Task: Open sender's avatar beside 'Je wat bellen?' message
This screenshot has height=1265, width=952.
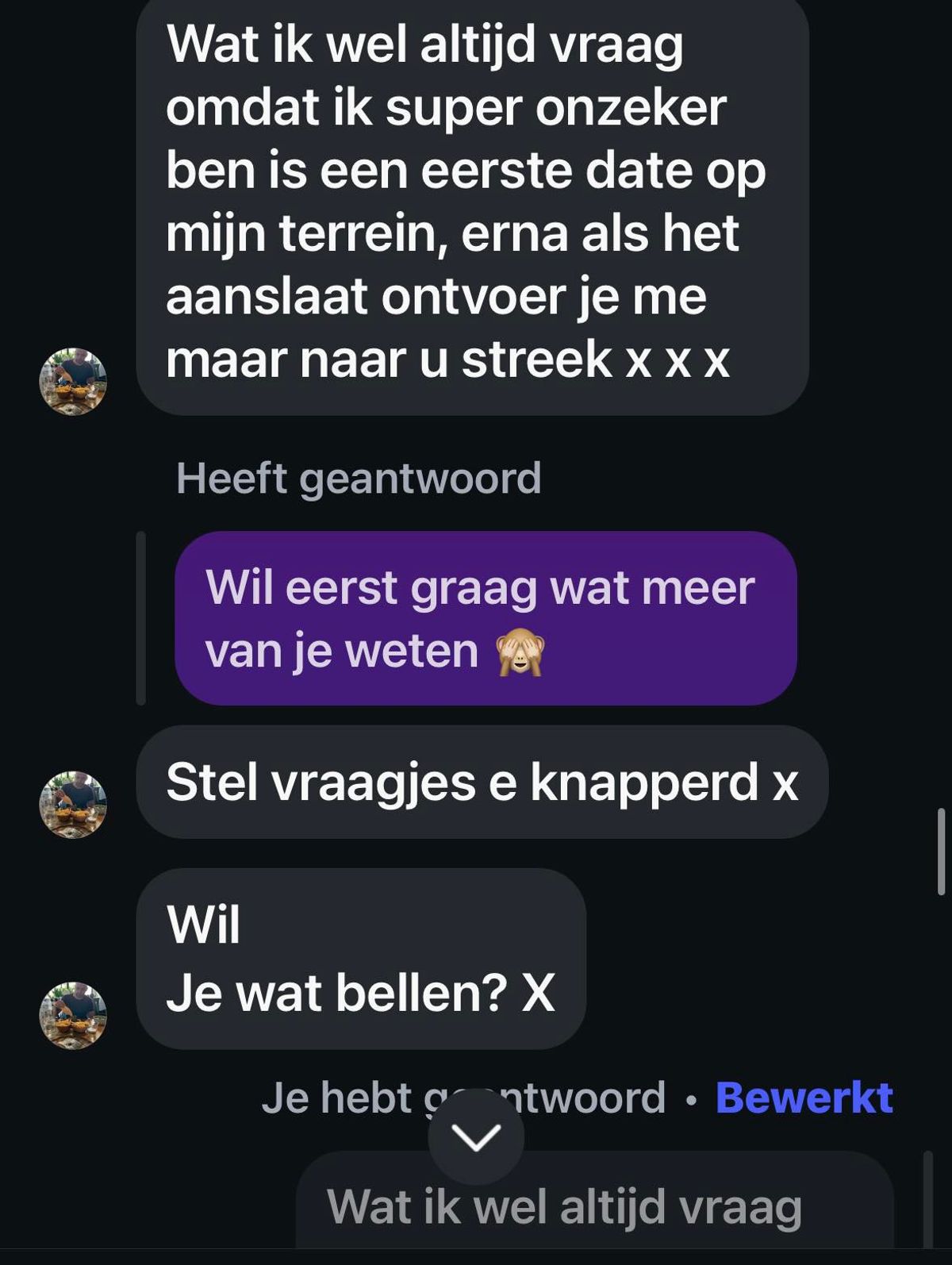Action: point(73,1015)
